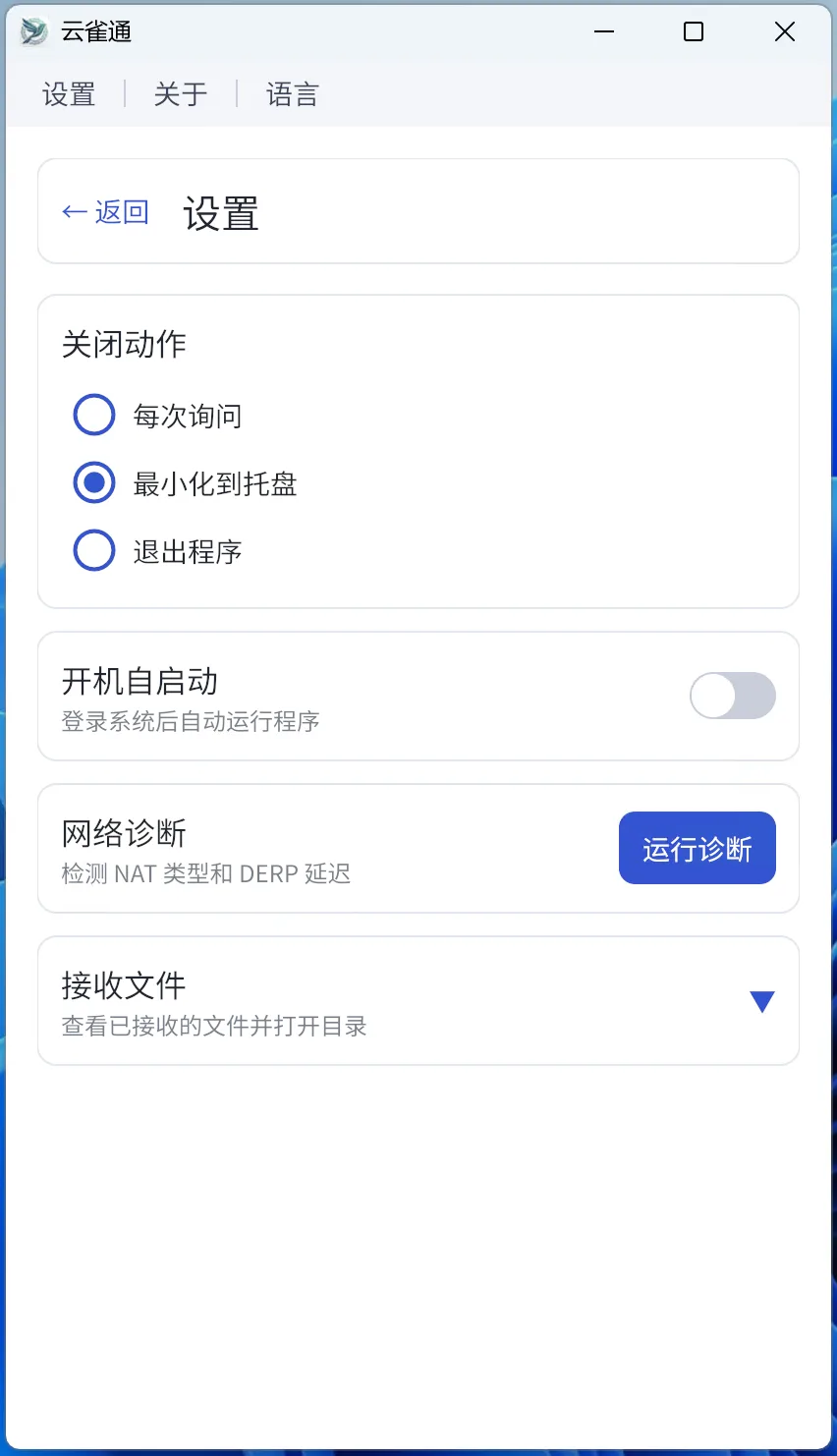The image size is (837, 1456).
Task: Click the 网络诊断 settings card
Action: (295, 848)
